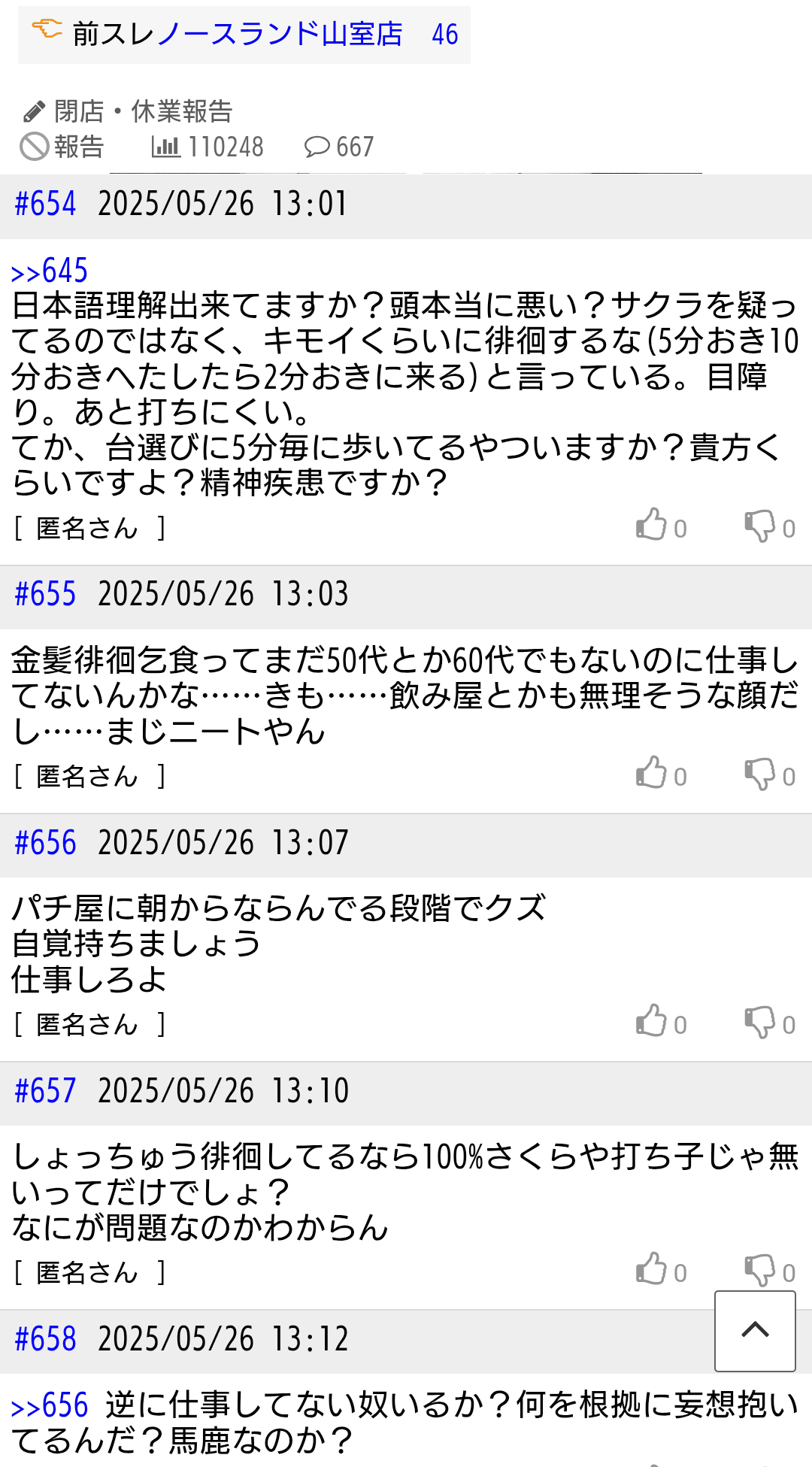Follow the >>656 reply reference in post #658
Screen dimensions: 812x1467
50,1405
